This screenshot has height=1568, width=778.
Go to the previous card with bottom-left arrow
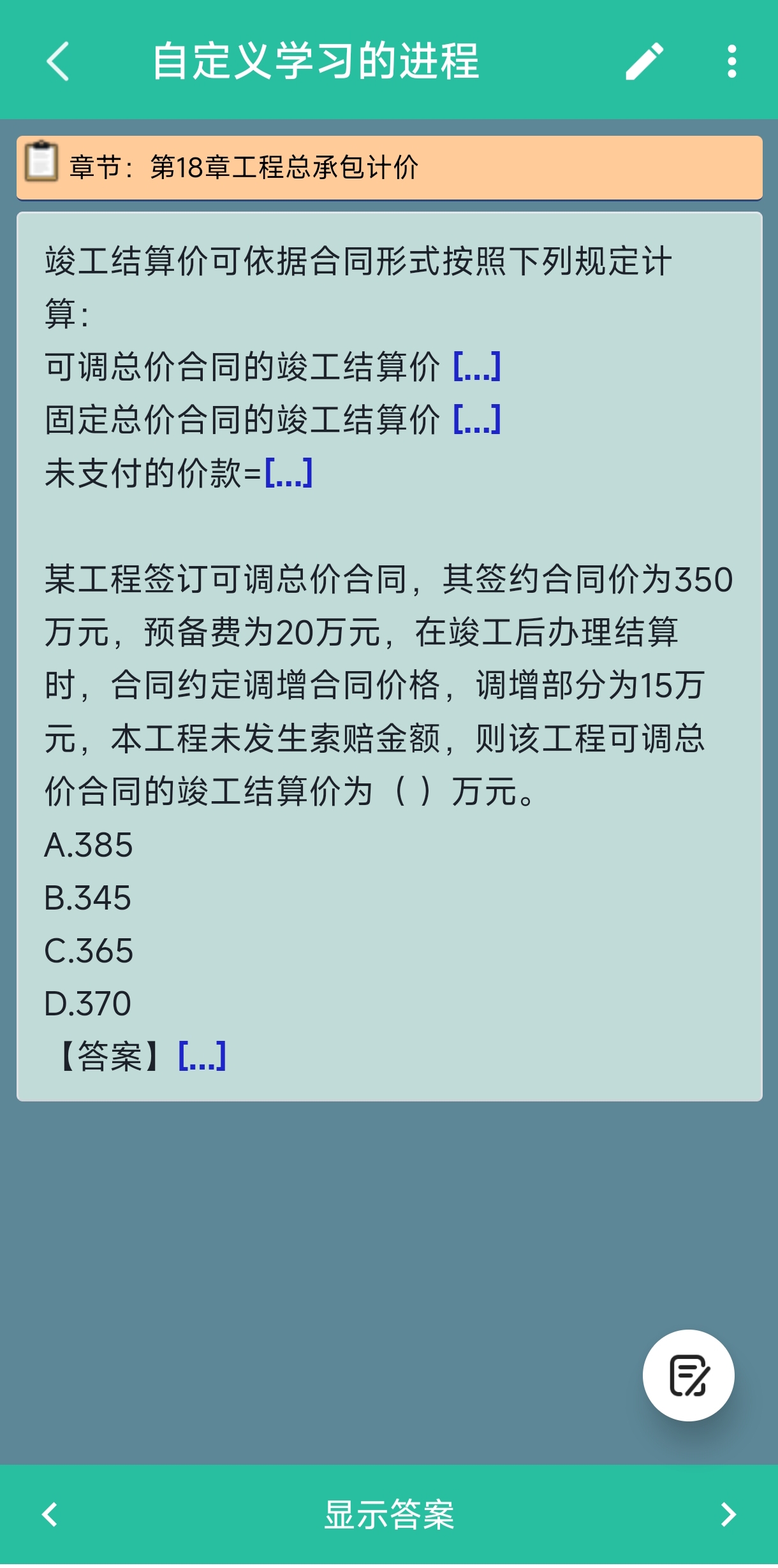pyautogui.click(x=49, y=1514)
